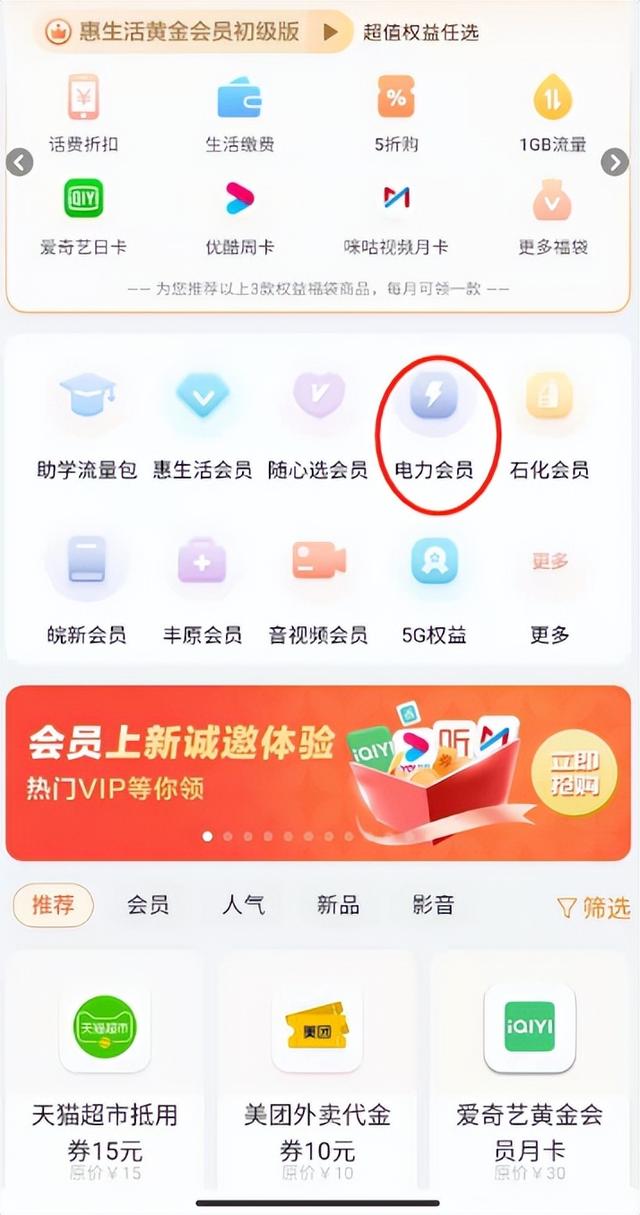Switch to the 人气 tab
This screenshot has height=1215, width=640.
click(243, 905)
